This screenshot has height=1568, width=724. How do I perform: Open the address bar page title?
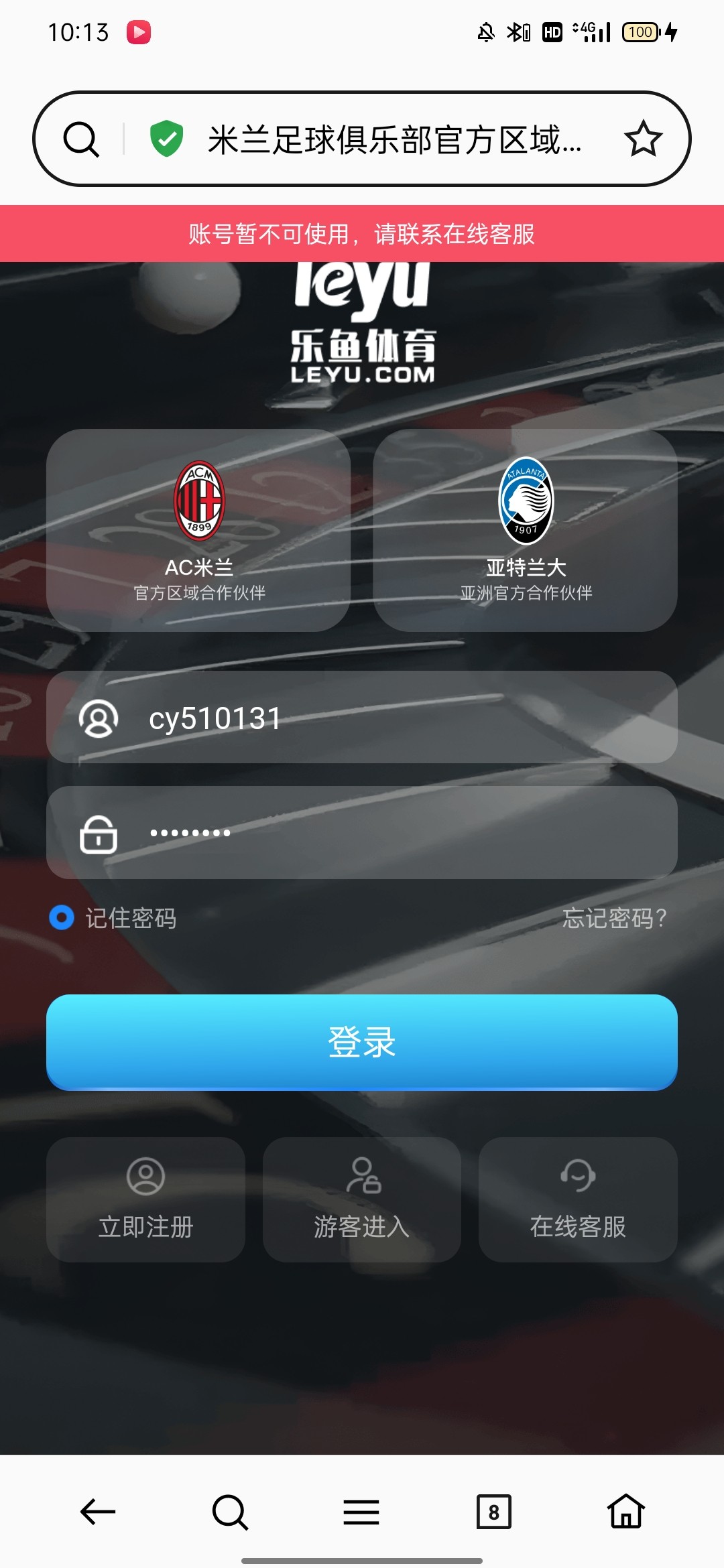click(x=394, y=139)
